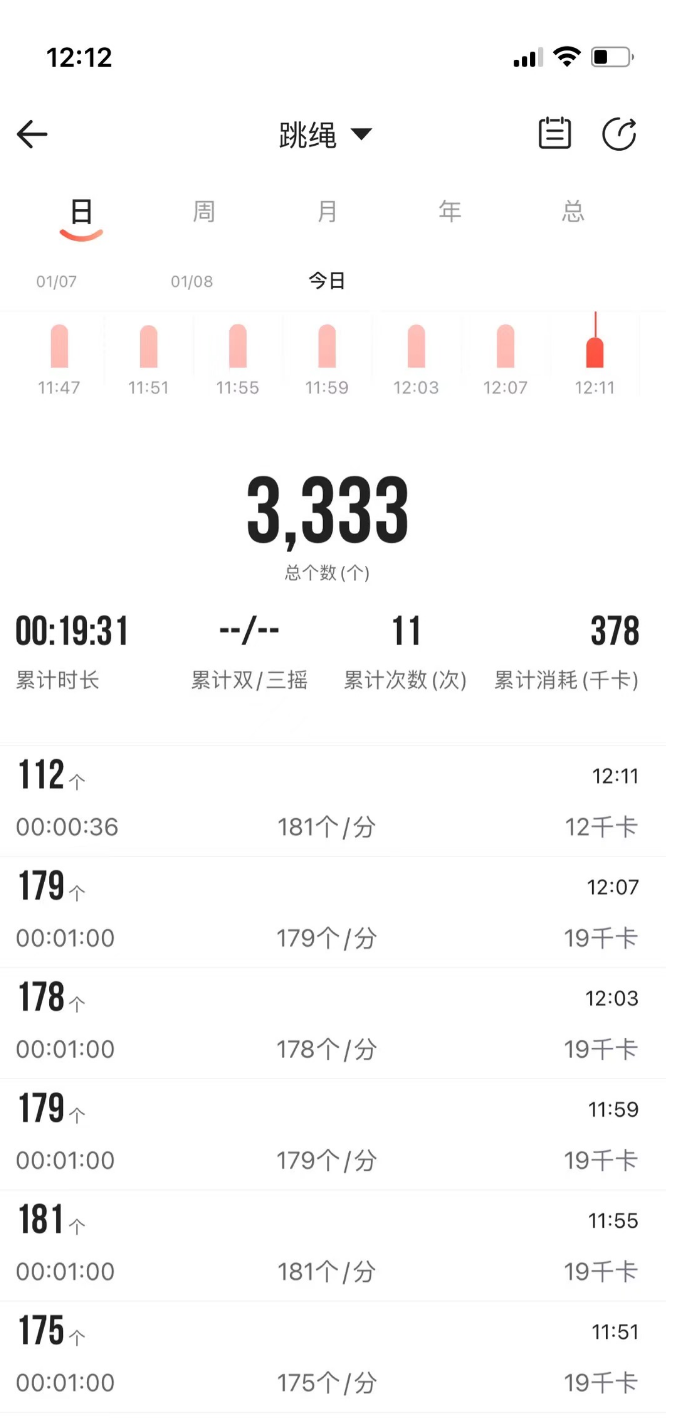Open the 11:51 record with 175 jumps
The width and height of the screenshot is (691, 1423).
tap(332, 1356)
